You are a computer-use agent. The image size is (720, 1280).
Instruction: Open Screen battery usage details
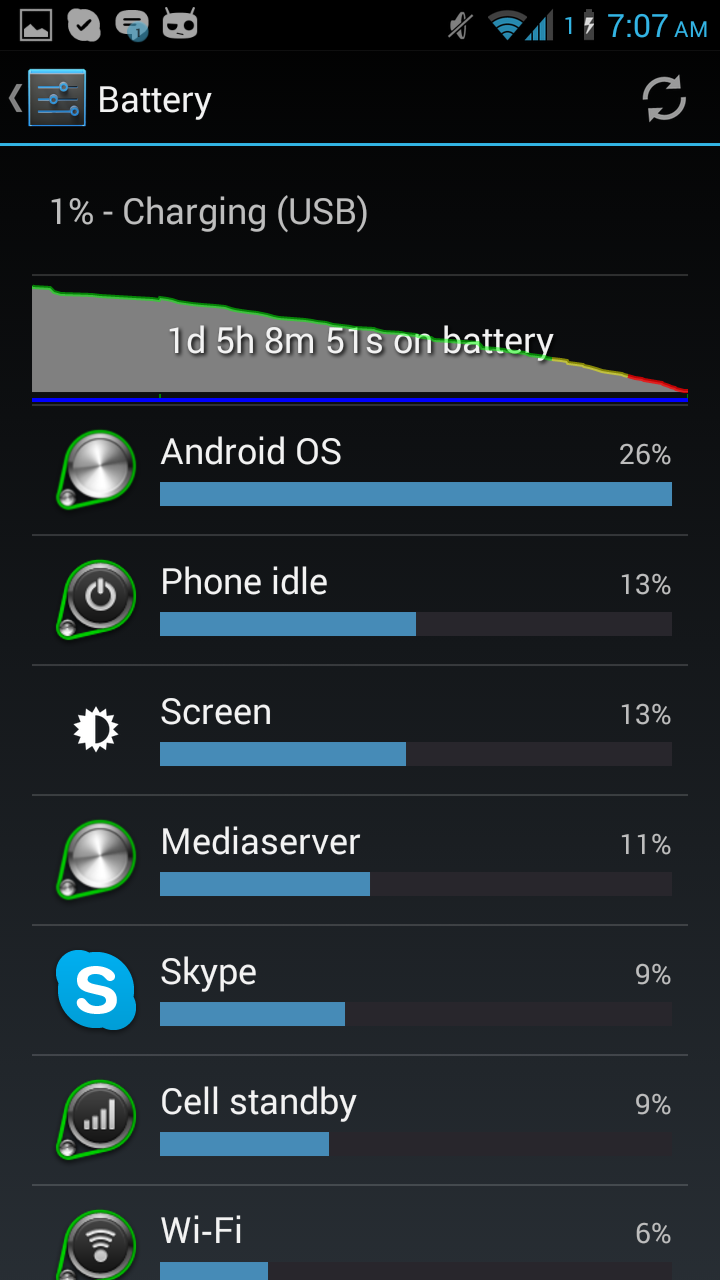point(360,730)
